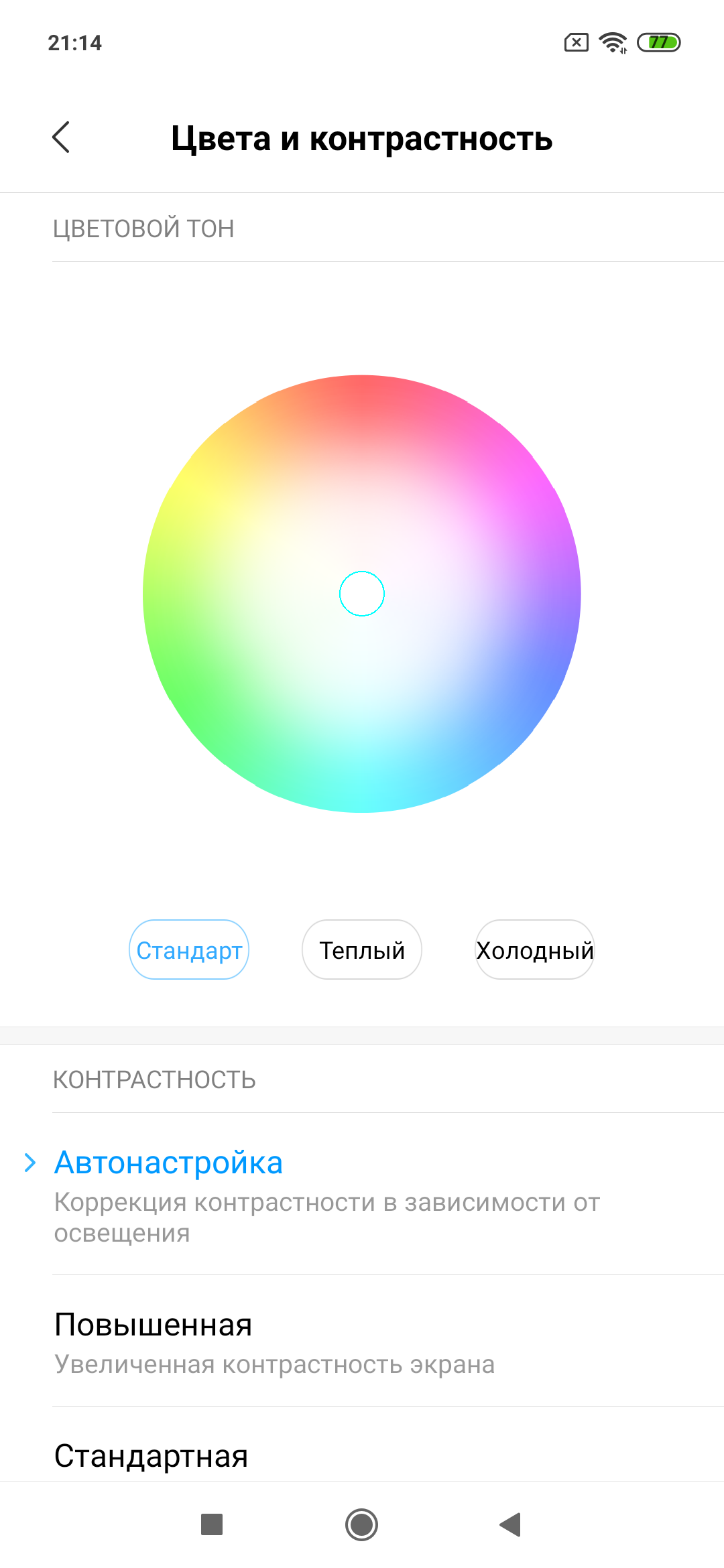This screenshot has width=724, height=1568.
Task: Tap the center selector on the color wheel
Action: pyautogui.click(x=362, y=594)
